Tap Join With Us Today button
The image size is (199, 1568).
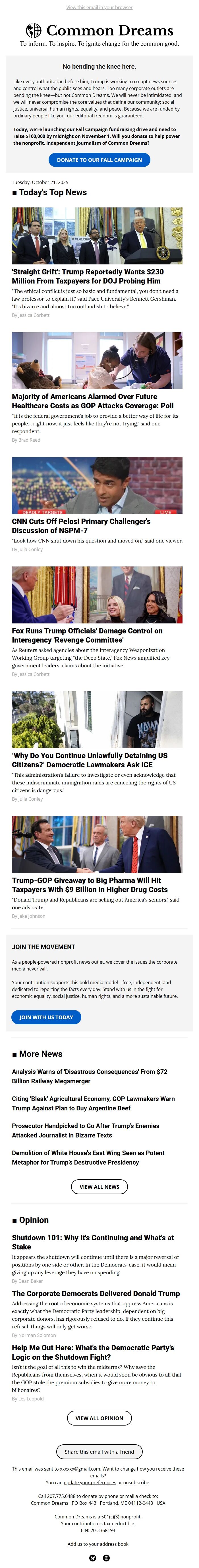pos(46,1017)
